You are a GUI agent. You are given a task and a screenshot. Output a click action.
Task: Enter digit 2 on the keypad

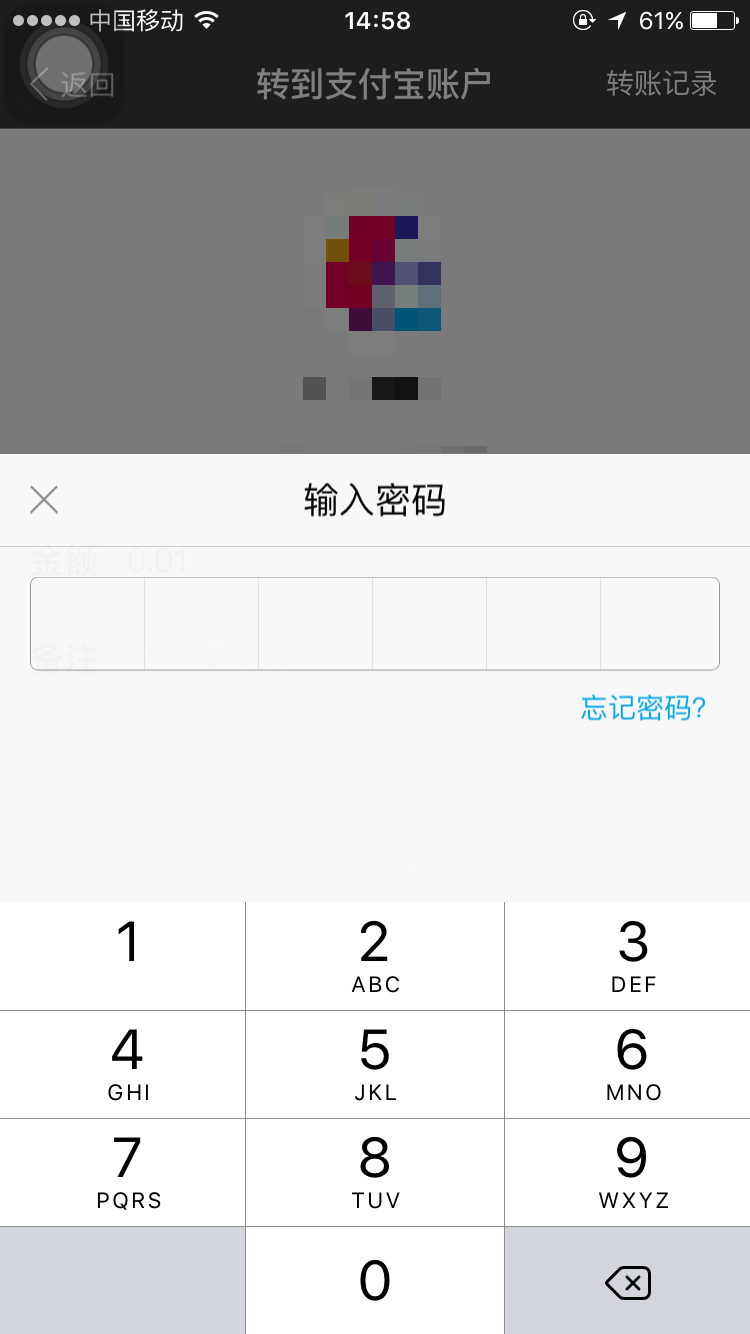pyautogui.click(x=375, y=956)
